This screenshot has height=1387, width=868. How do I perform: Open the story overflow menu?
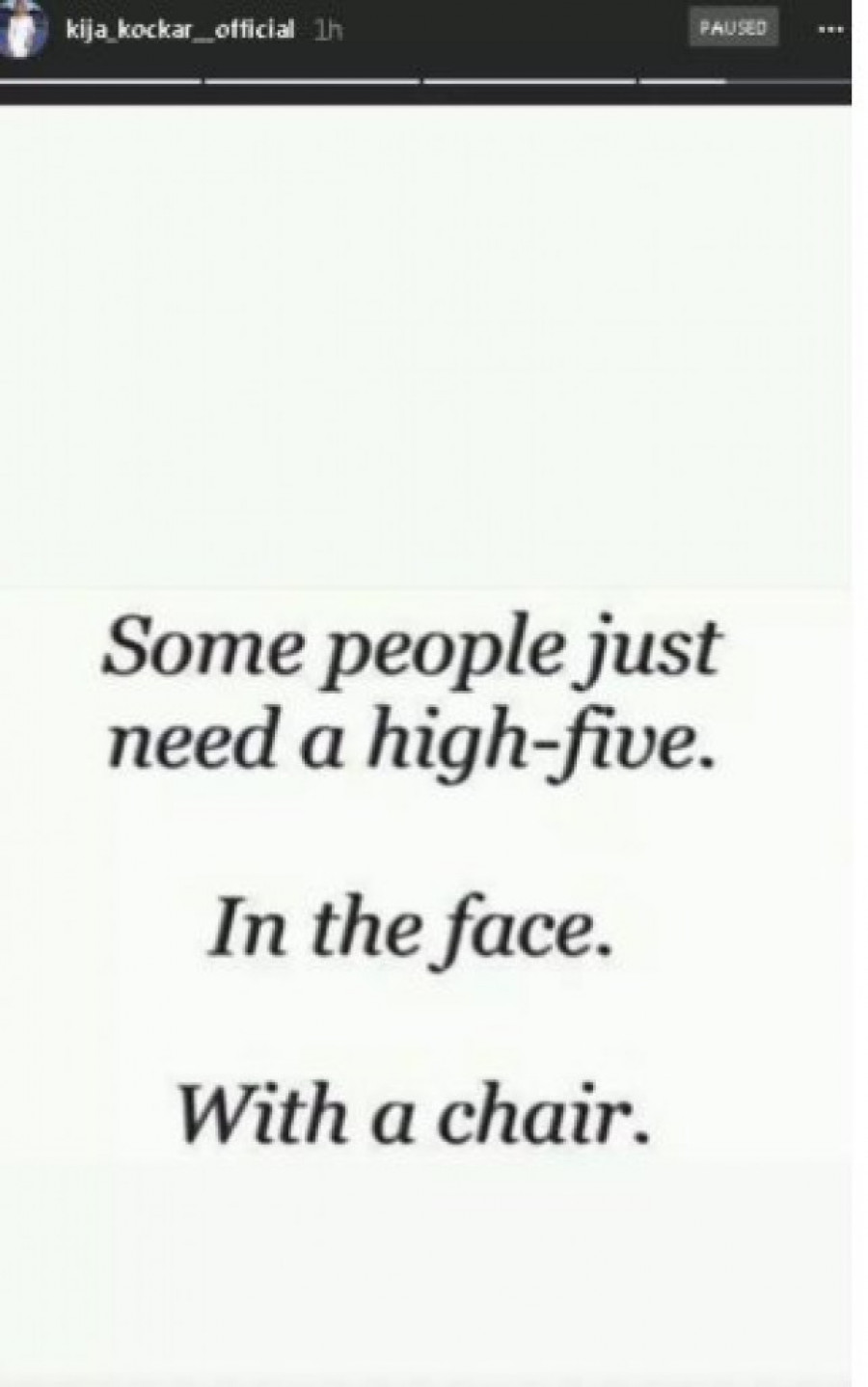point(829,30)
